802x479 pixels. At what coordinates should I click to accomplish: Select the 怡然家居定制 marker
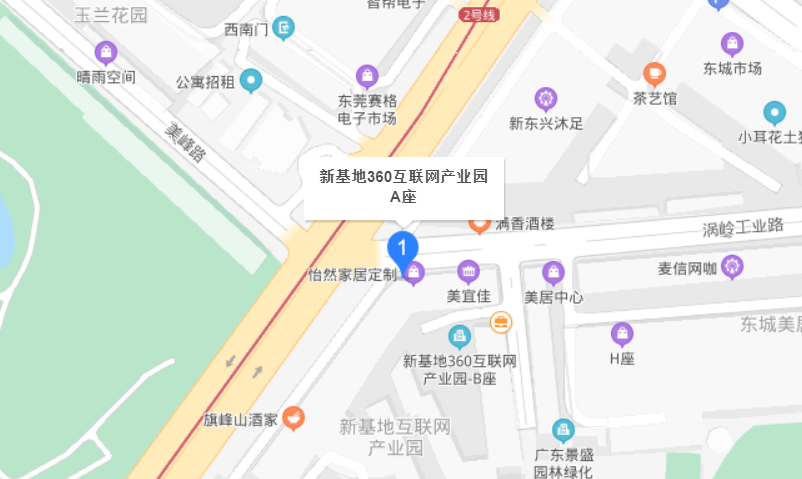414,272
